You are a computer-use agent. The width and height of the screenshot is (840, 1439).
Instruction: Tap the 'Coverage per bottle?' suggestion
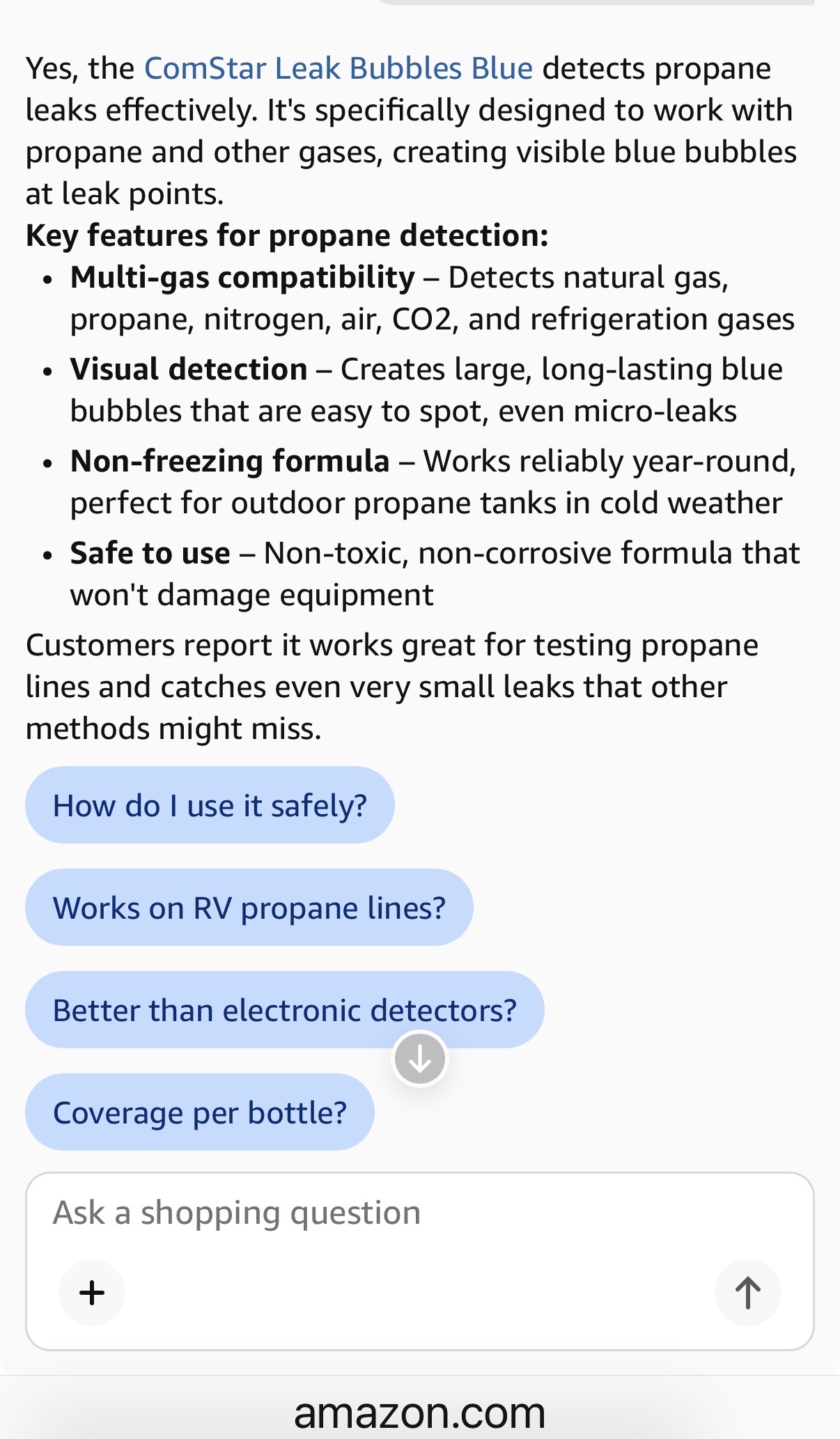200,1112
